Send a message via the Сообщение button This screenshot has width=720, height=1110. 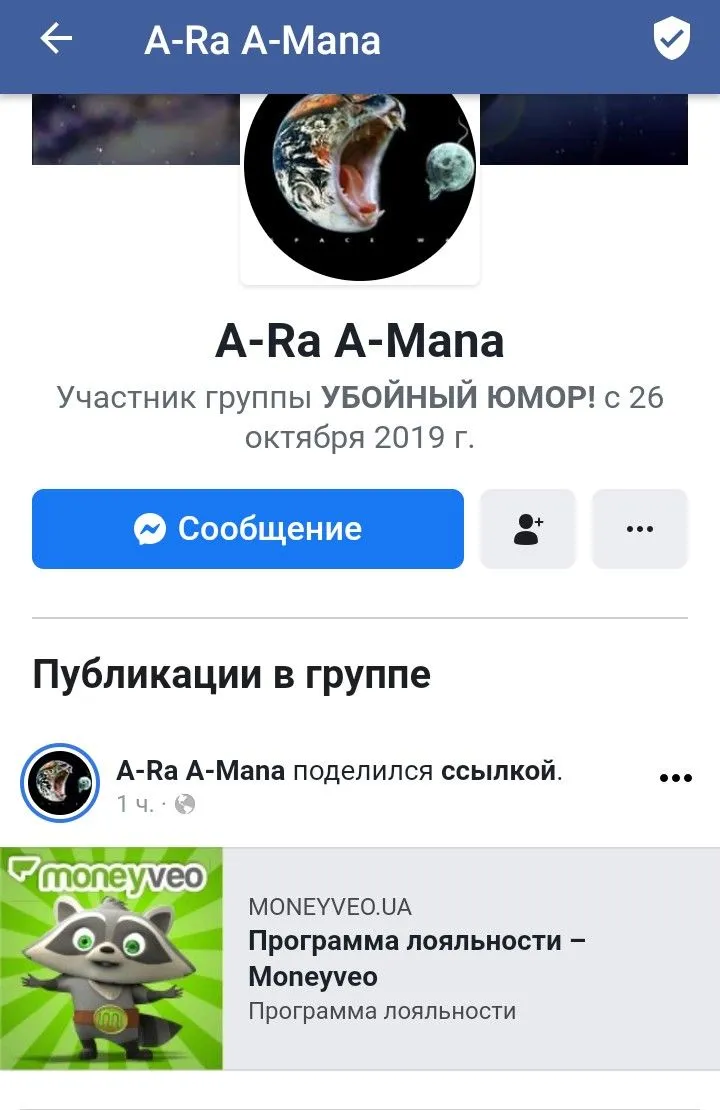click(248, 529)
